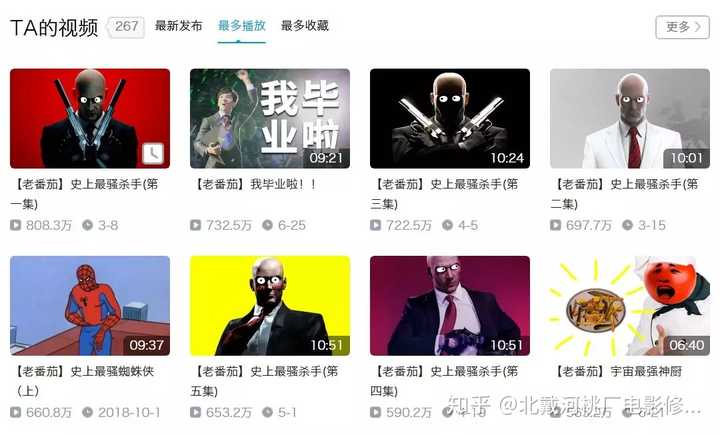The height and width of the screenshot is (435, 720).
Task: Open video 史上最骚杀手(第一集)
Action: (90, 118)
